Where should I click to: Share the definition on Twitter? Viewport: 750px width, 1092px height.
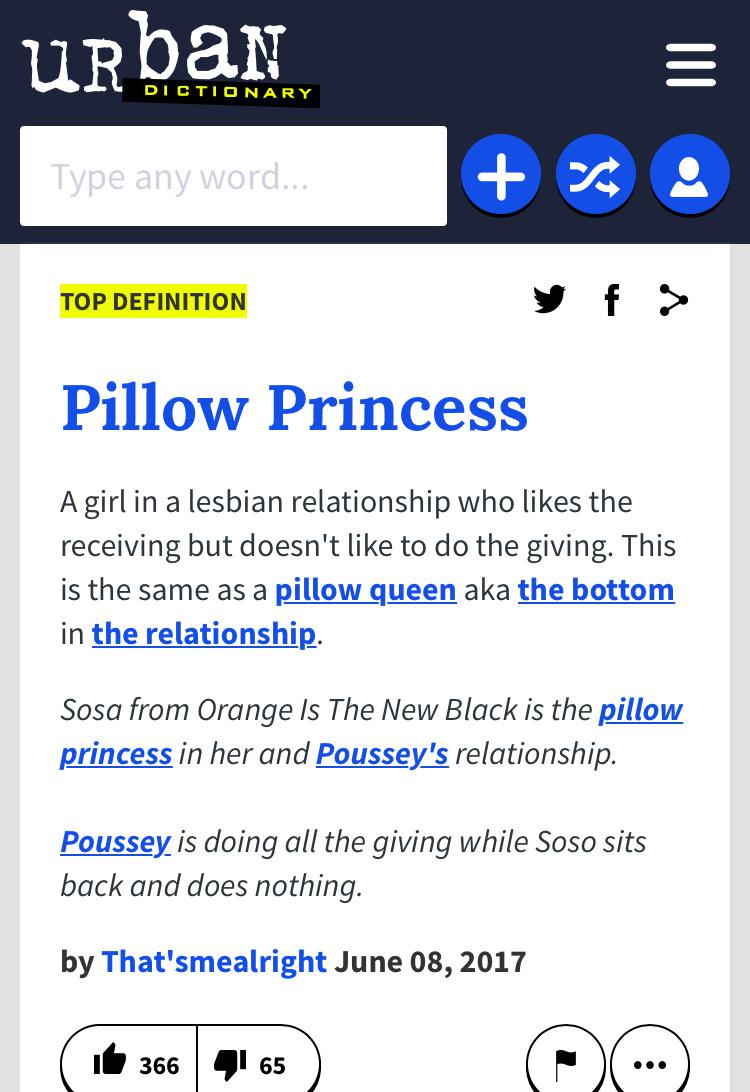click(x=550, y=300)
